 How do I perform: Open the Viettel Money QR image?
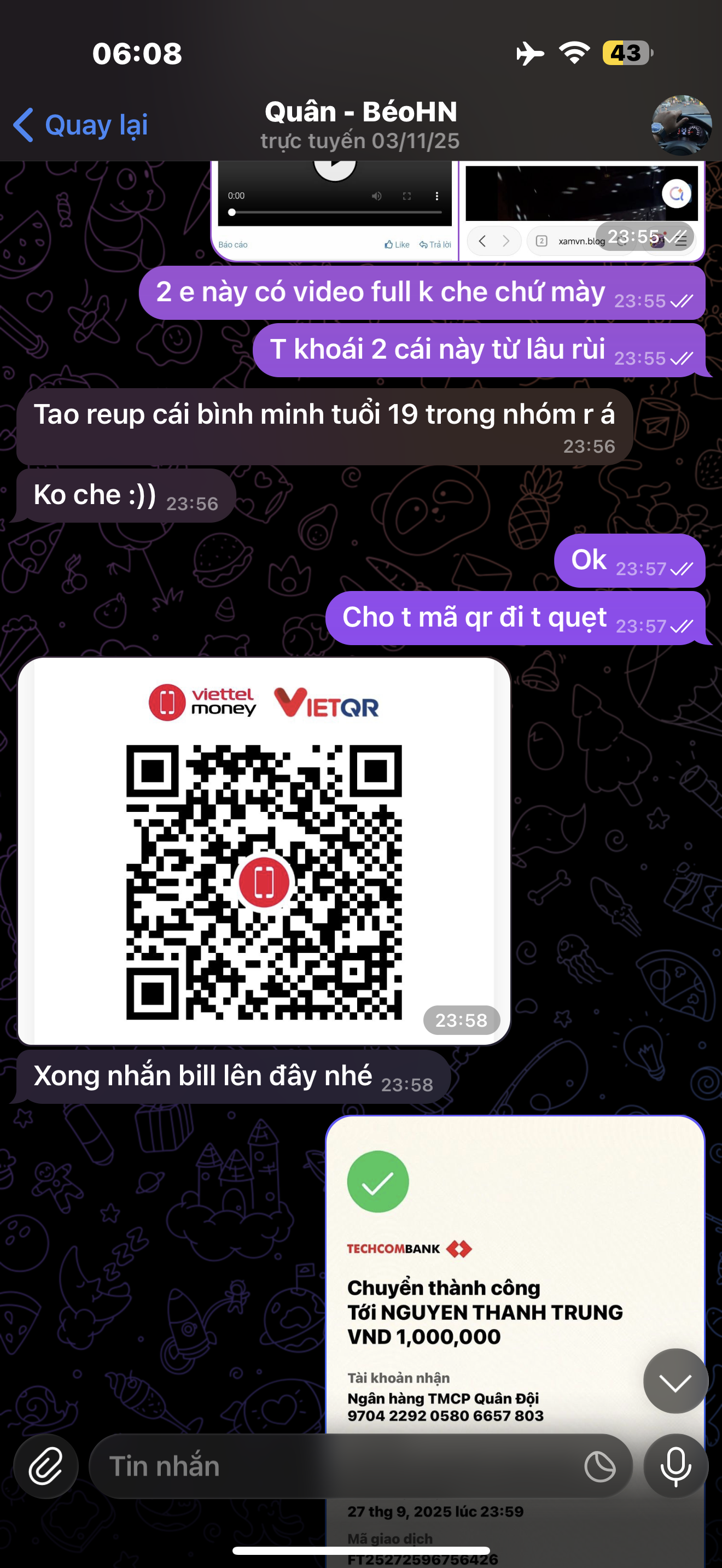tap(264, 850)
